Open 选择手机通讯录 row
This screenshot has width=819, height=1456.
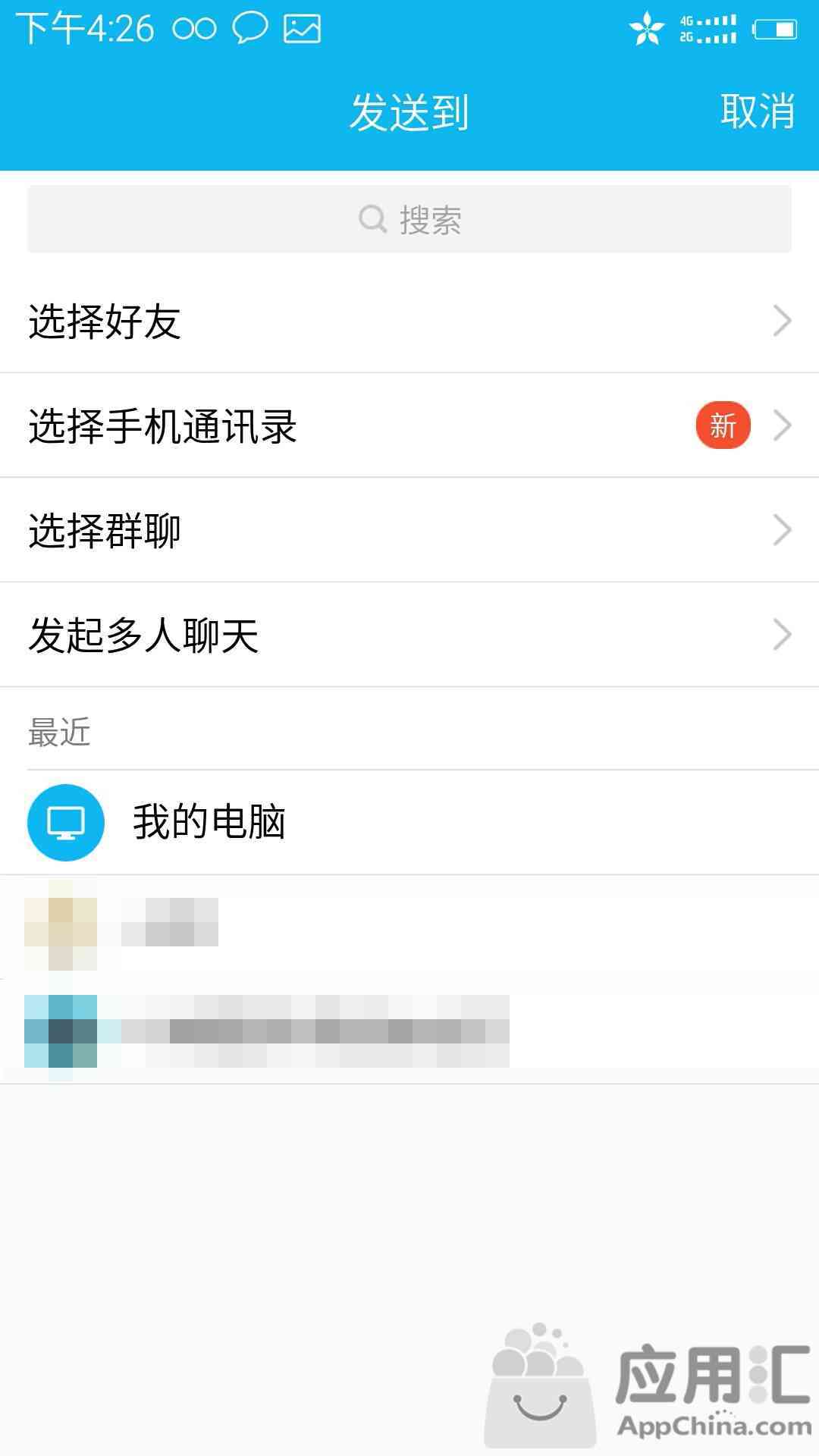pyautogui.click(x=409, y=425)
